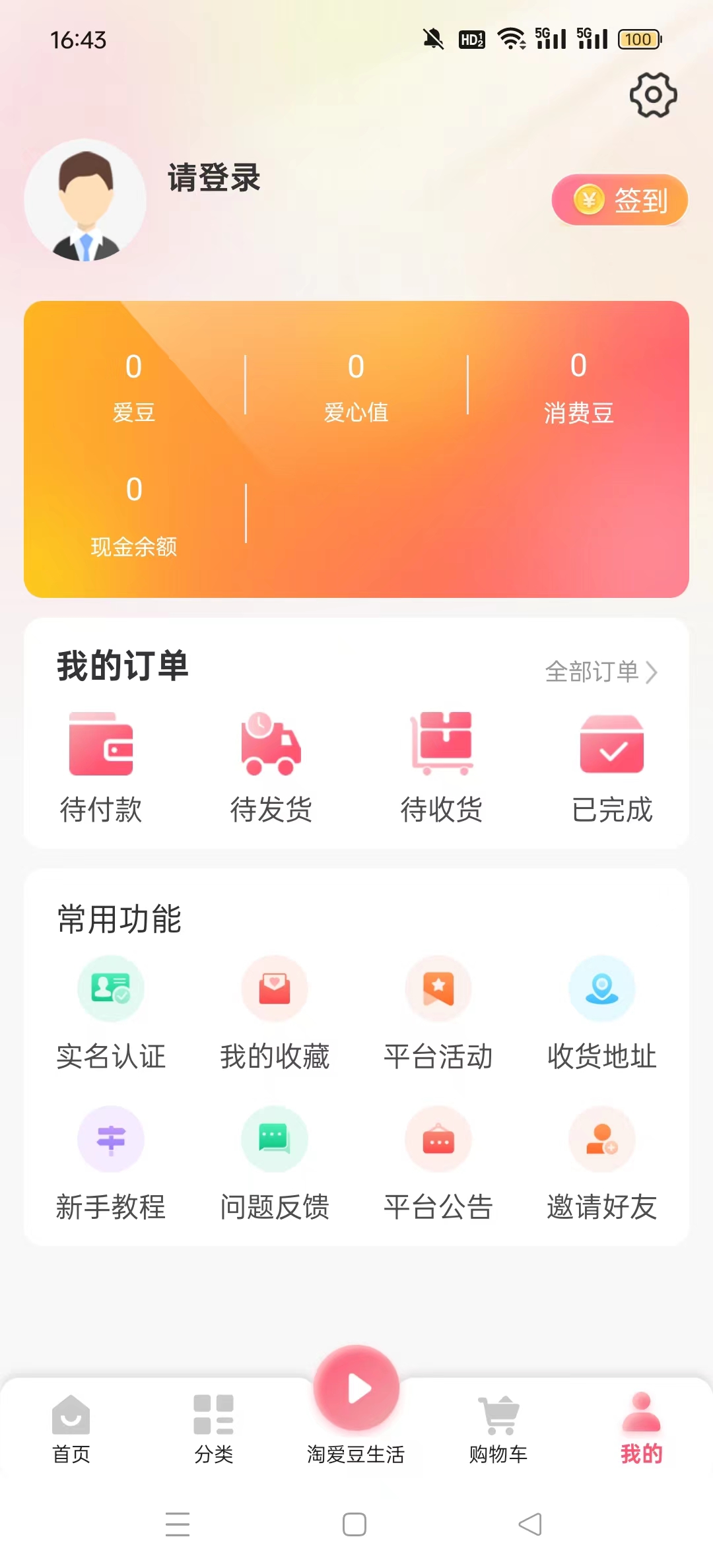Tap 请登录 to log in
Image resolution: width=713 pixels, height=1568 pixels.
[214, 178]
